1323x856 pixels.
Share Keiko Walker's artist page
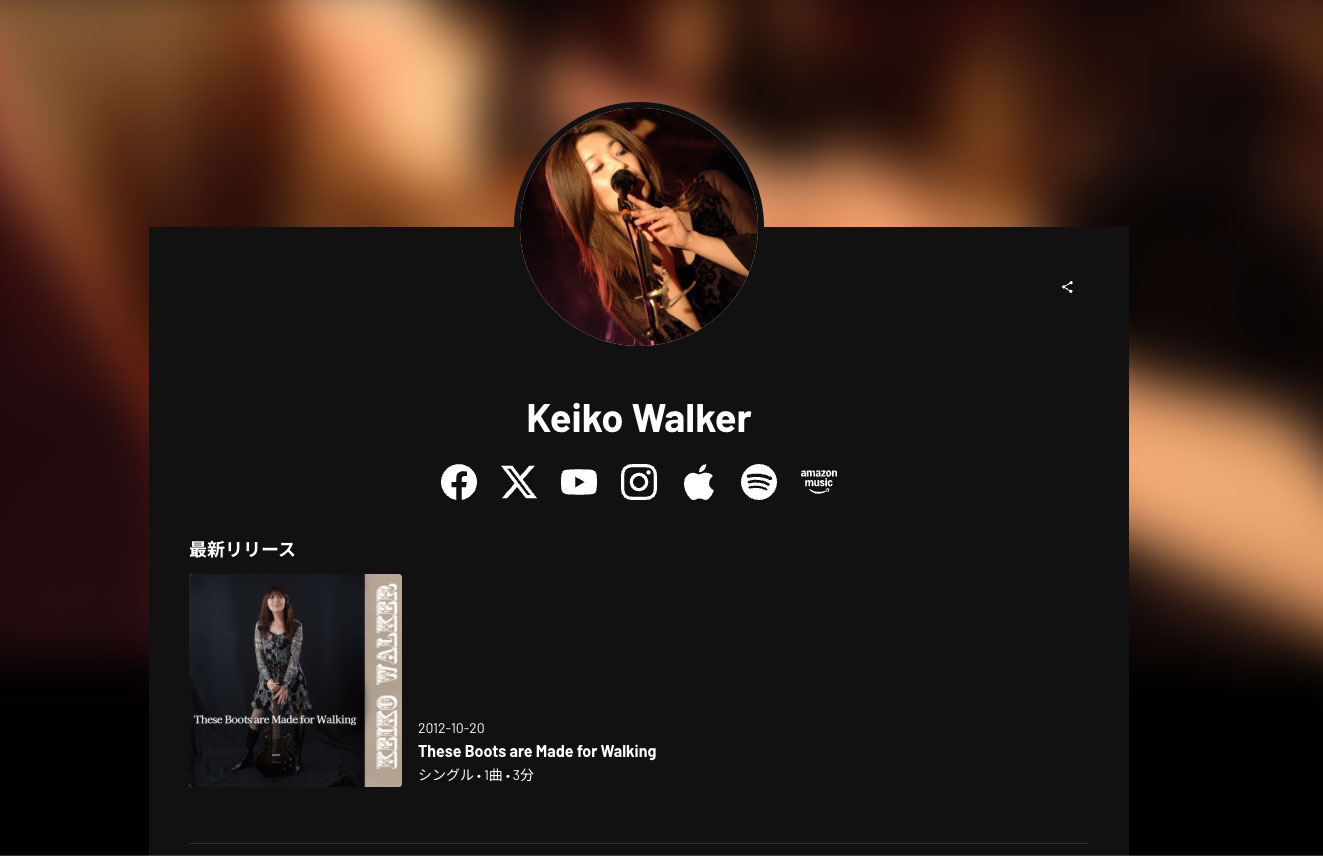[1067, 287]
